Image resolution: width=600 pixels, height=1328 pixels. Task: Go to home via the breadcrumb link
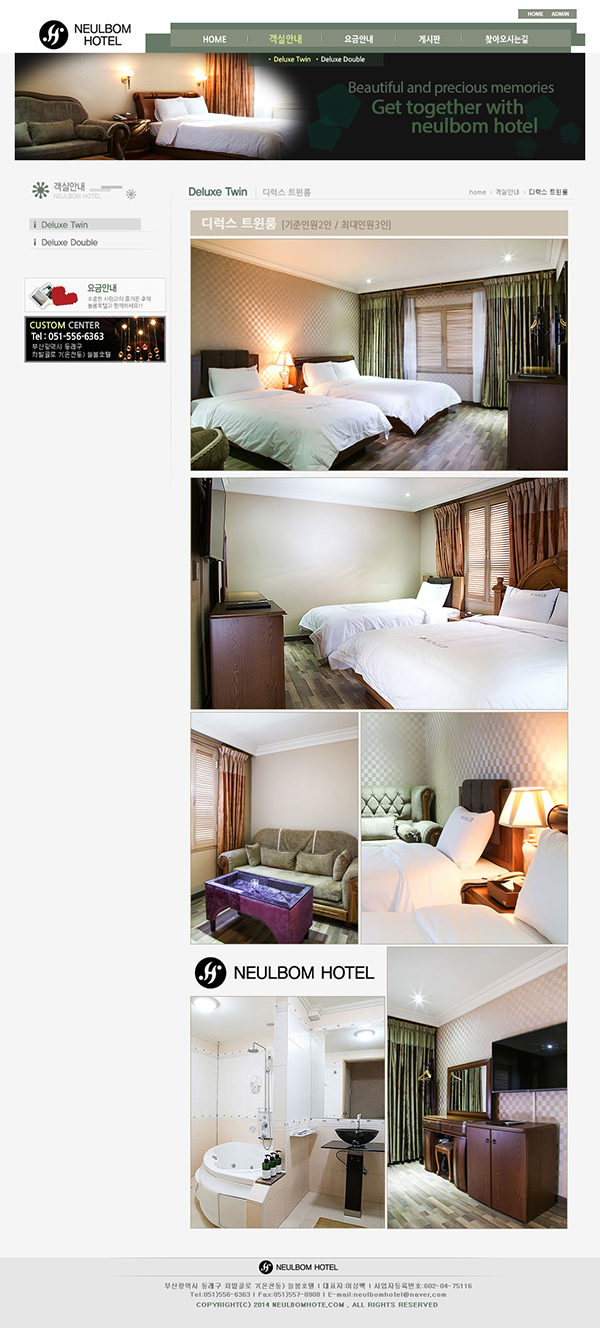(x=478, y=192)
